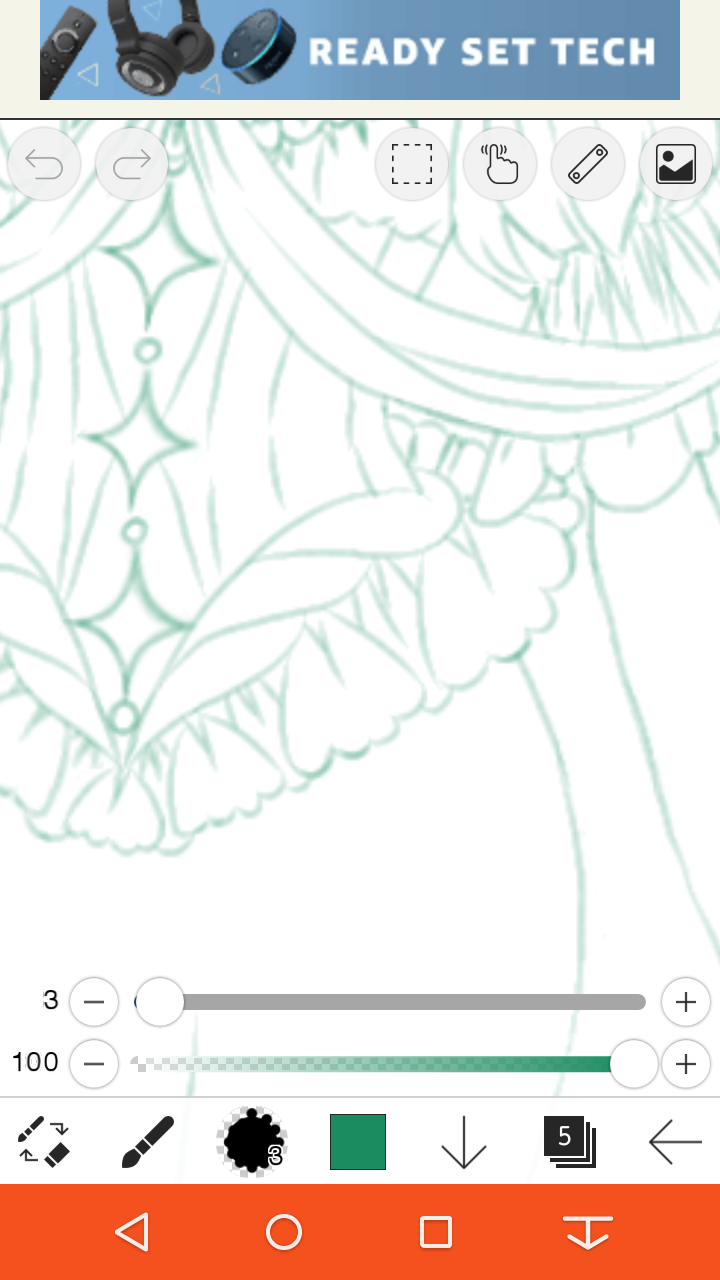Open the brush tool selector
Screen dimensions: 720x1280
pos(148,1142)
